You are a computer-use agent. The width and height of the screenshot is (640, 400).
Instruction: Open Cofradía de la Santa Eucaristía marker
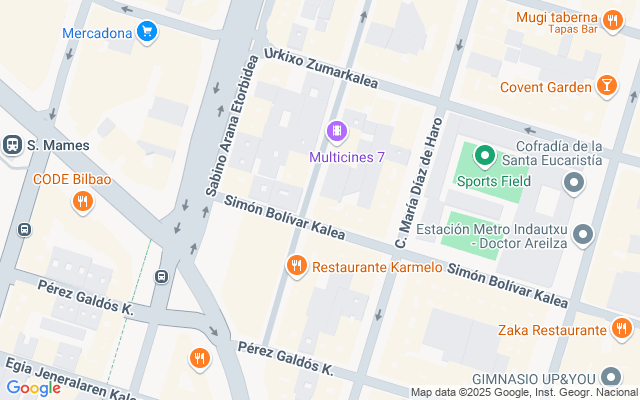[574, 183]
